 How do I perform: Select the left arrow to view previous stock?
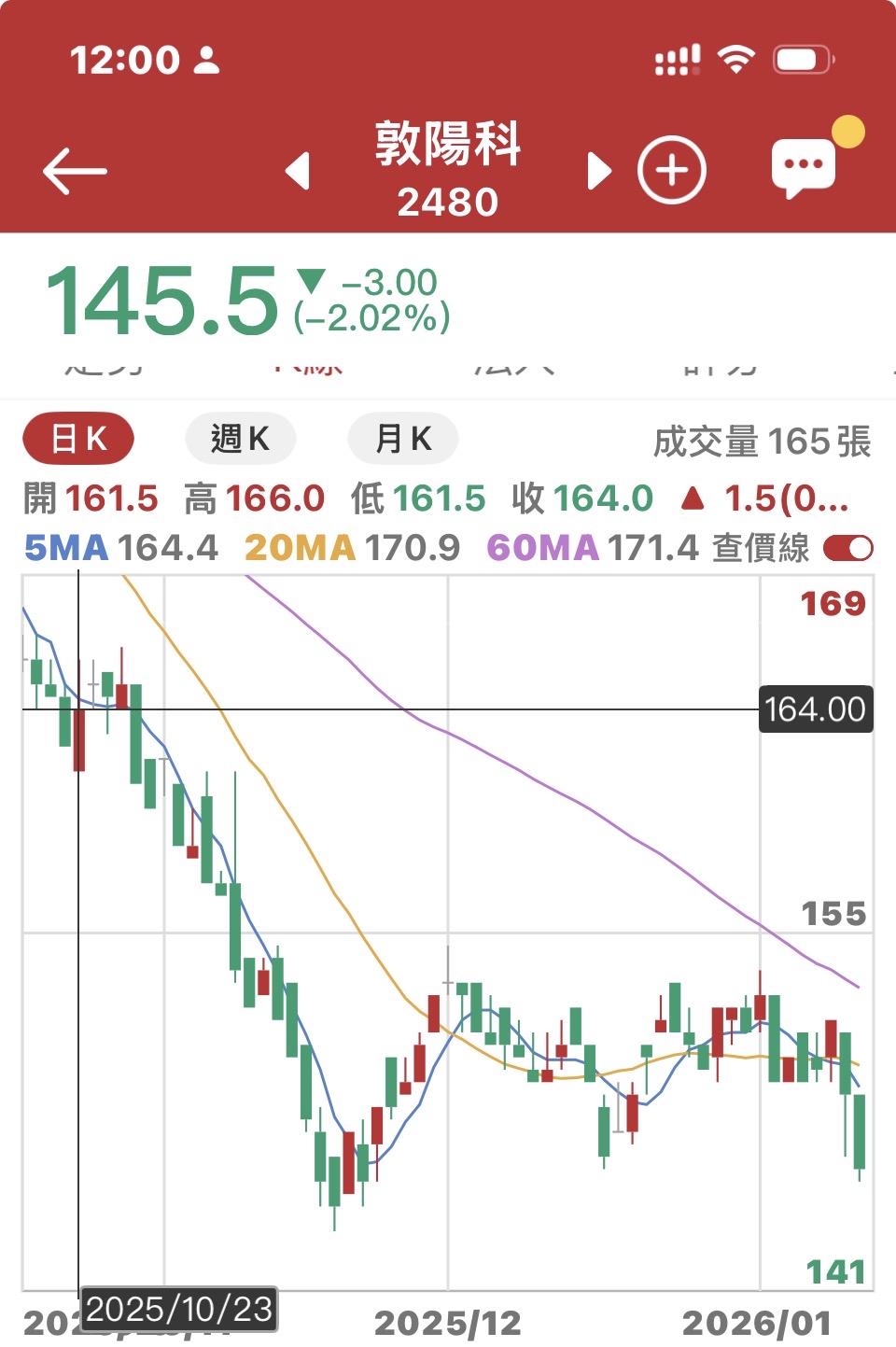pyautogui.click(x=299, y=170)
